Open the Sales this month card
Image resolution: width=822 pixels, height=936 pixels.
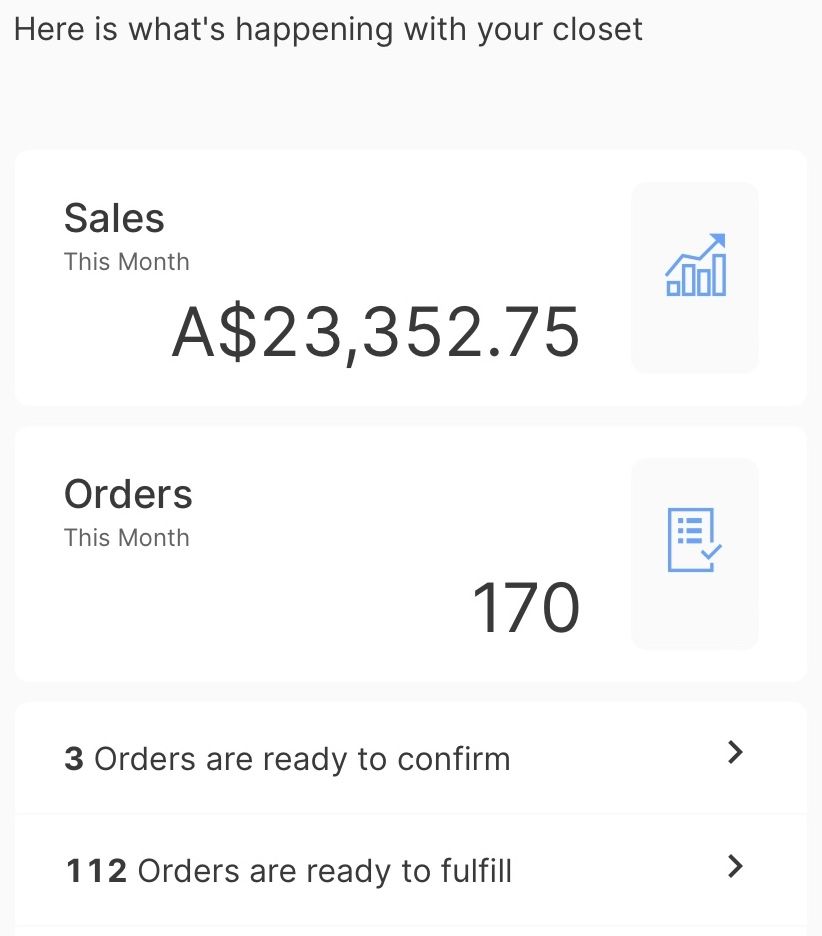pos(410,278)
